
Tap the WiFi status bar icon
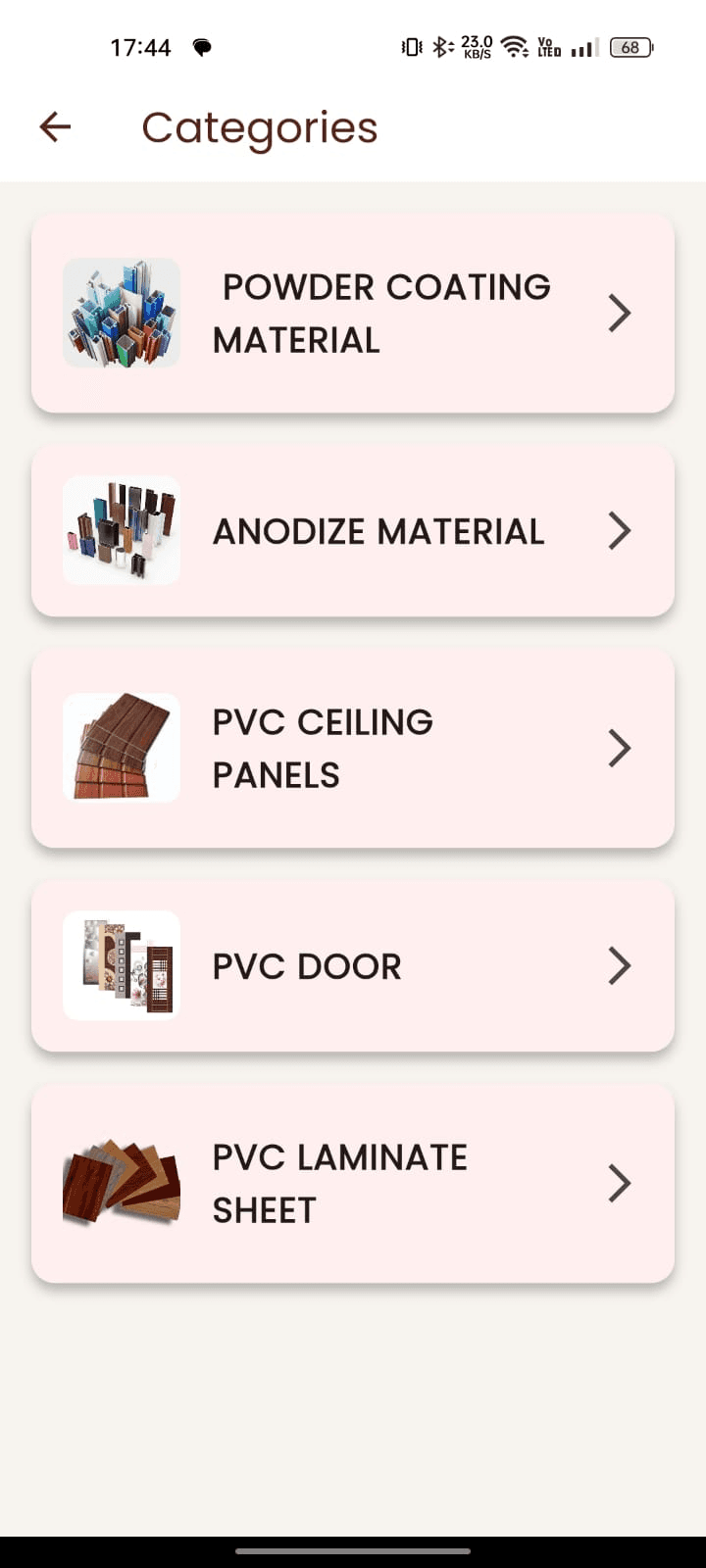click(x=514, y=46)
